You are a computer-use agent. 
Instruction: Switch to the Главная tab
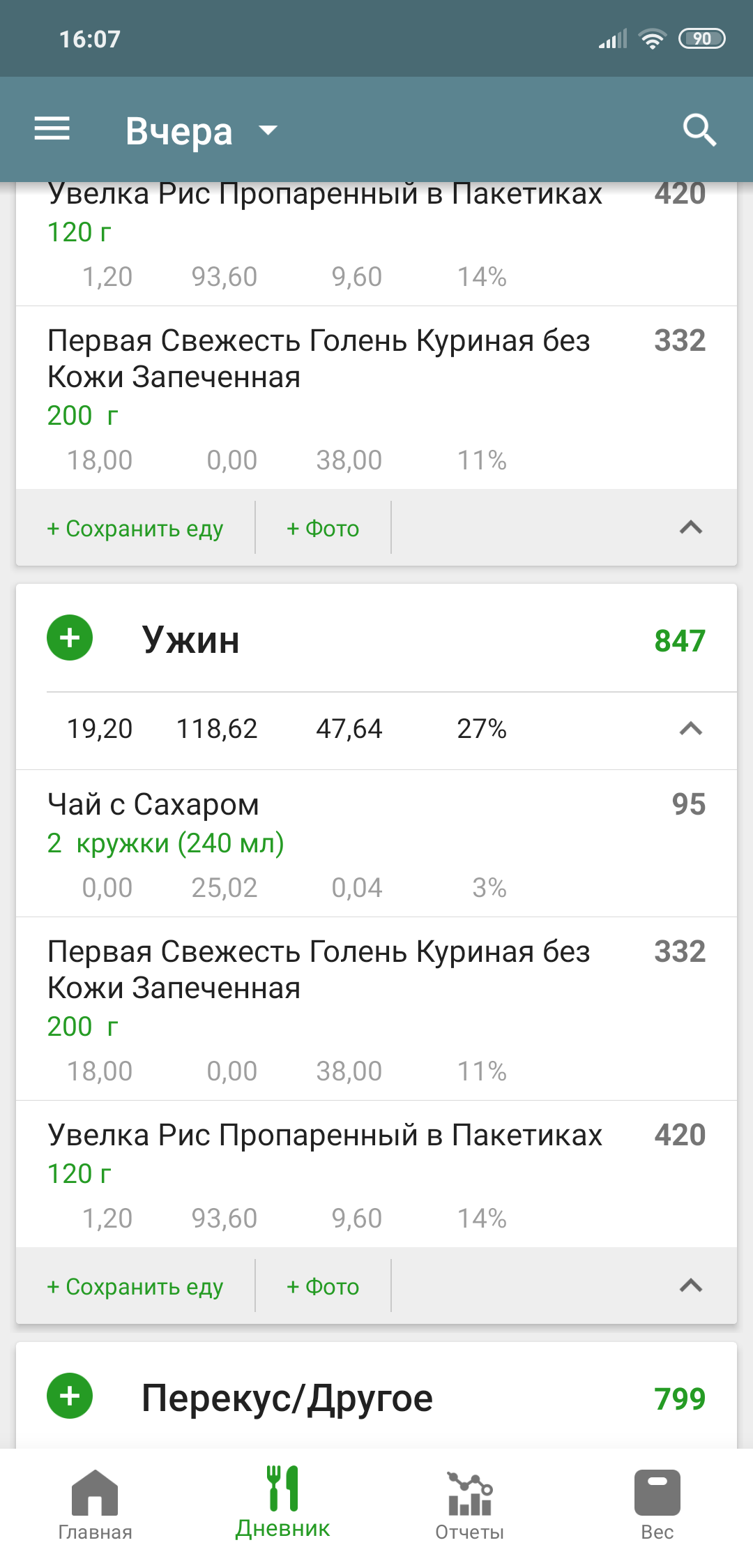tap(95, 1504)
